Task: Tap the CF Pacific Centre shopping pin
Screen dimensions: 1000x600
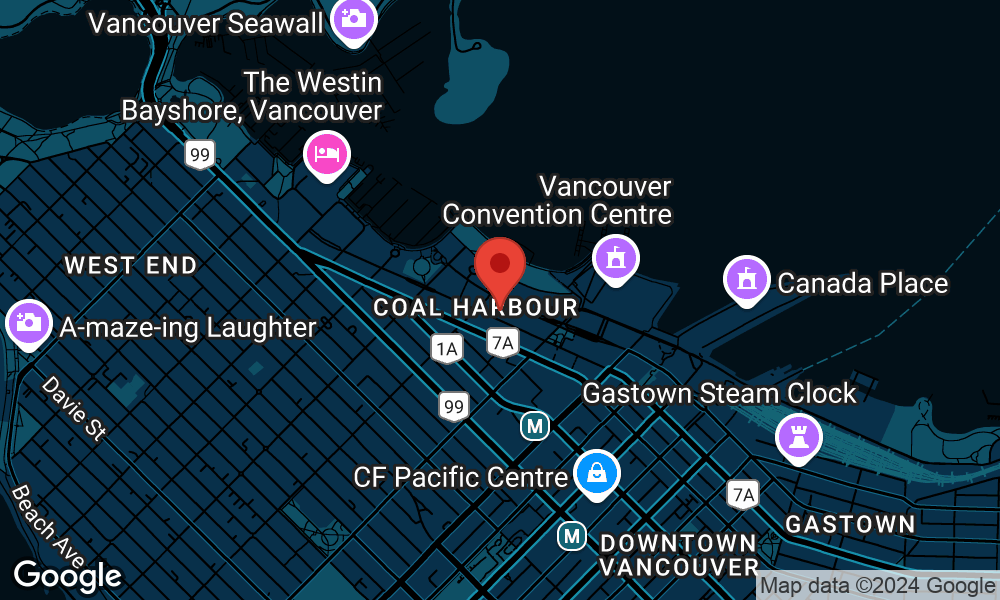Action: click(x=597, y=472)
